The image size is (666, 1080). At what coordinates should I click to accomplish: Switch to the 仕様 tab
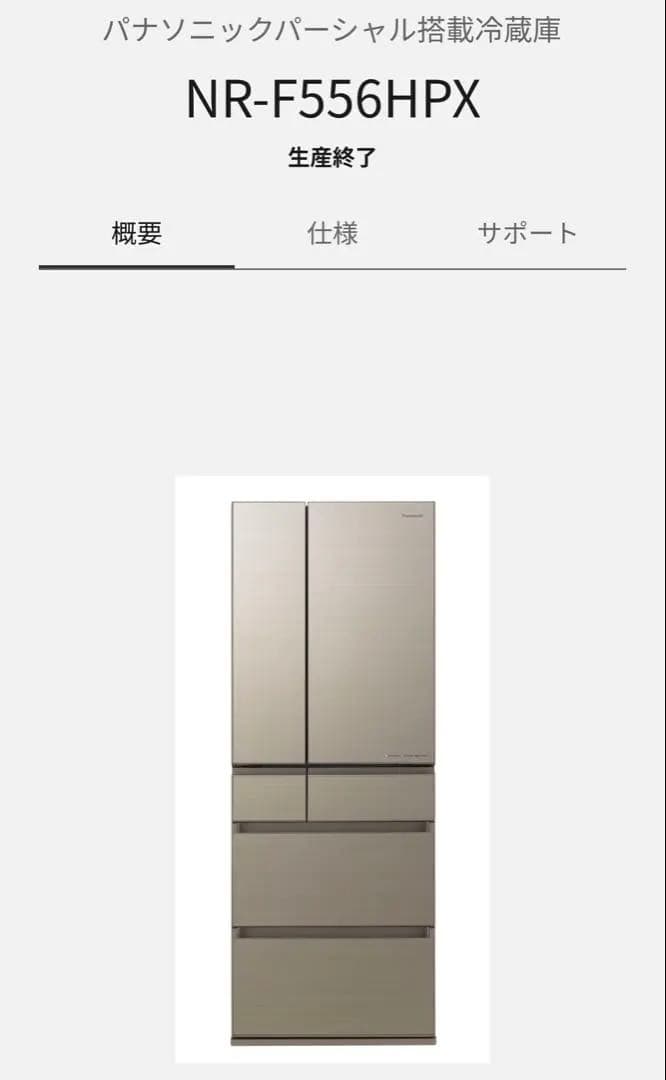click(x=332, y=234)
